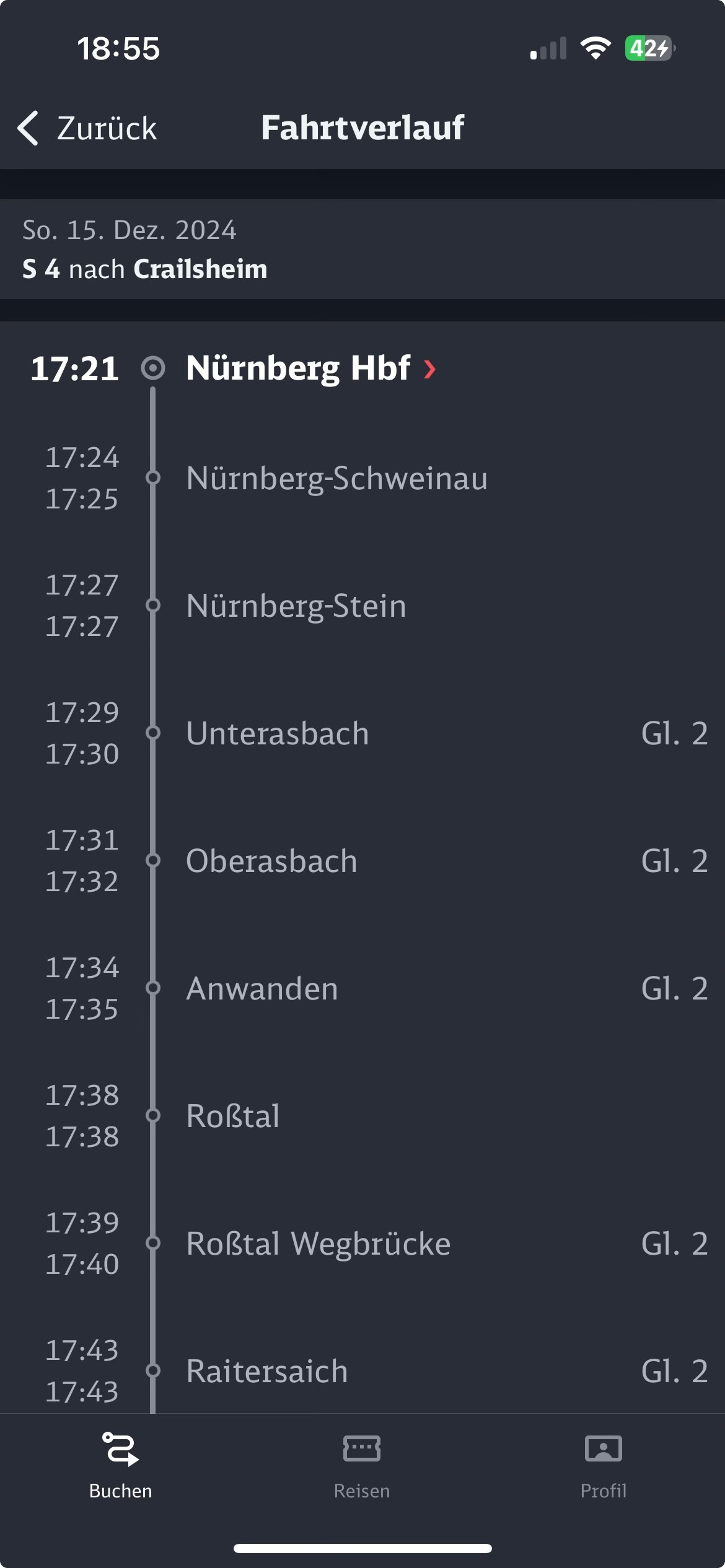Open the Unterasbach stop row
This screenshot has height=1568, width=725.
pyautogui.click(x=362, y=733)
